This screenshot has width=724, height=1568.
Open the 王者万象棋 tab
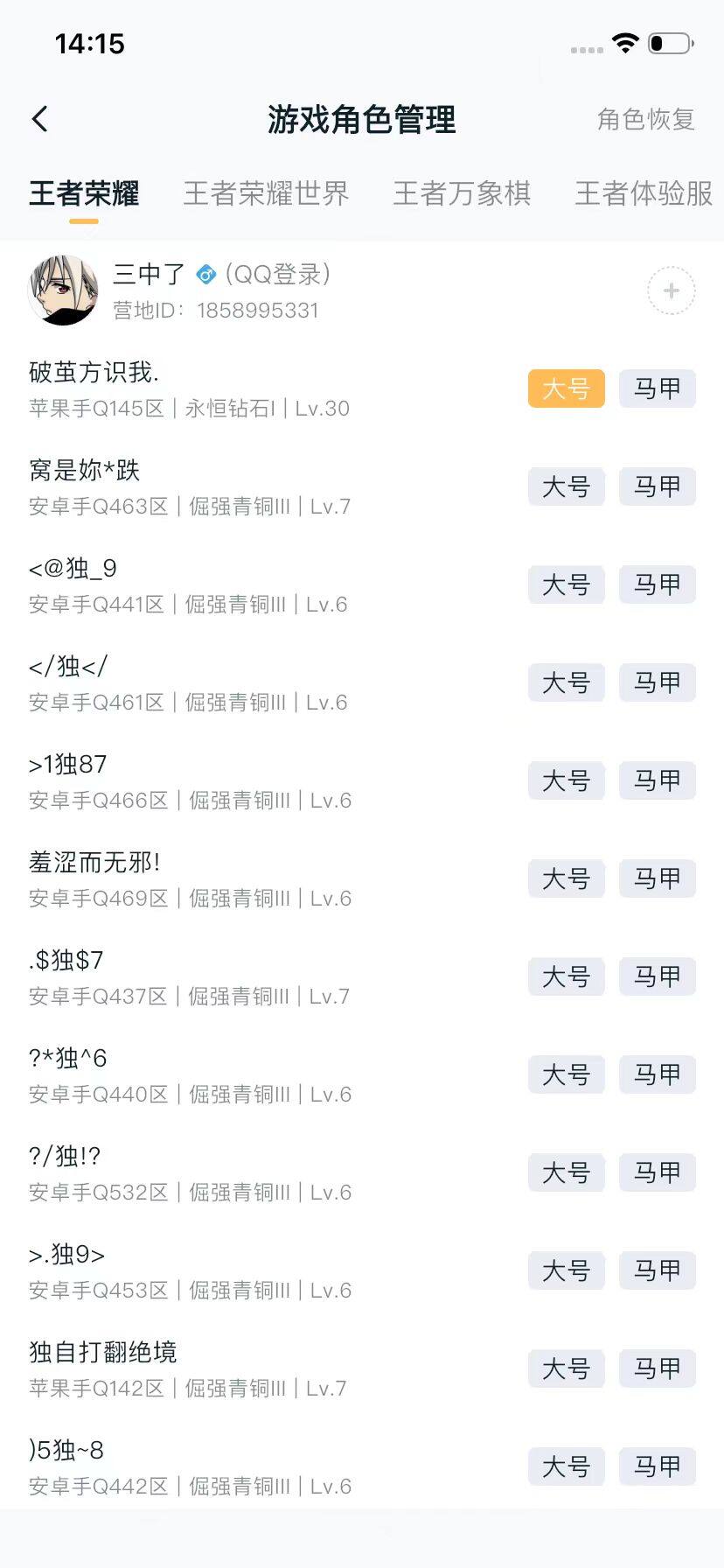tap(463, 193)
